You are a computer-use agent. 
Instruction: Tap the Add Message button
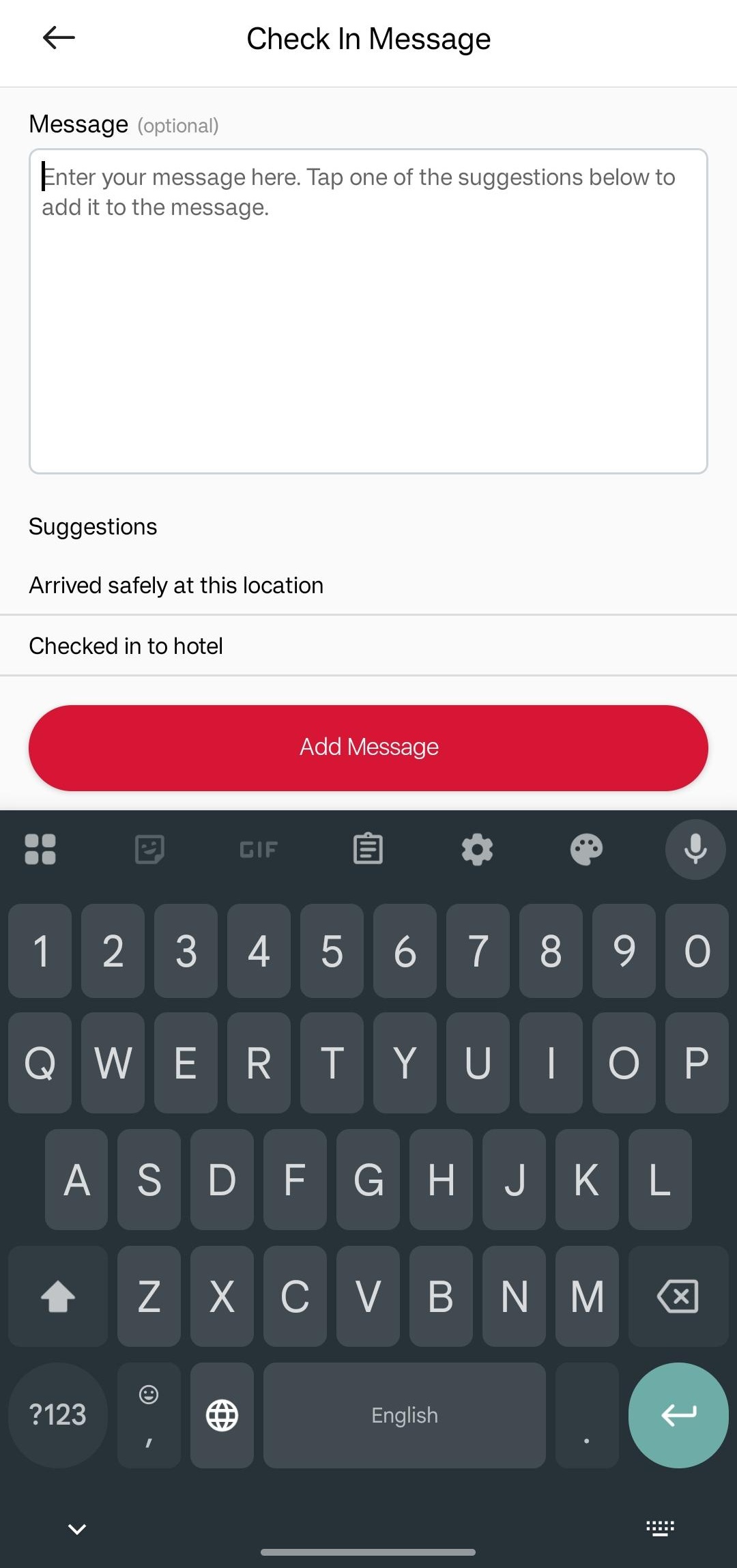click(x=369, y=747)
